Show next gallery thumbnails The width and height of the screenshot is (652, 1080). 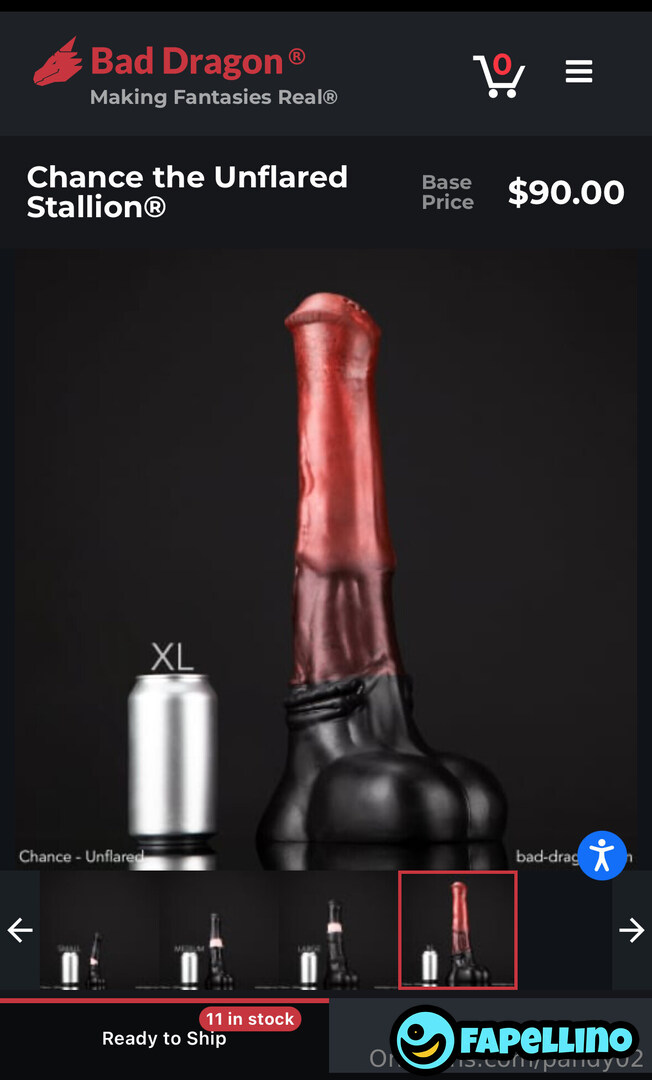(631, 931)
